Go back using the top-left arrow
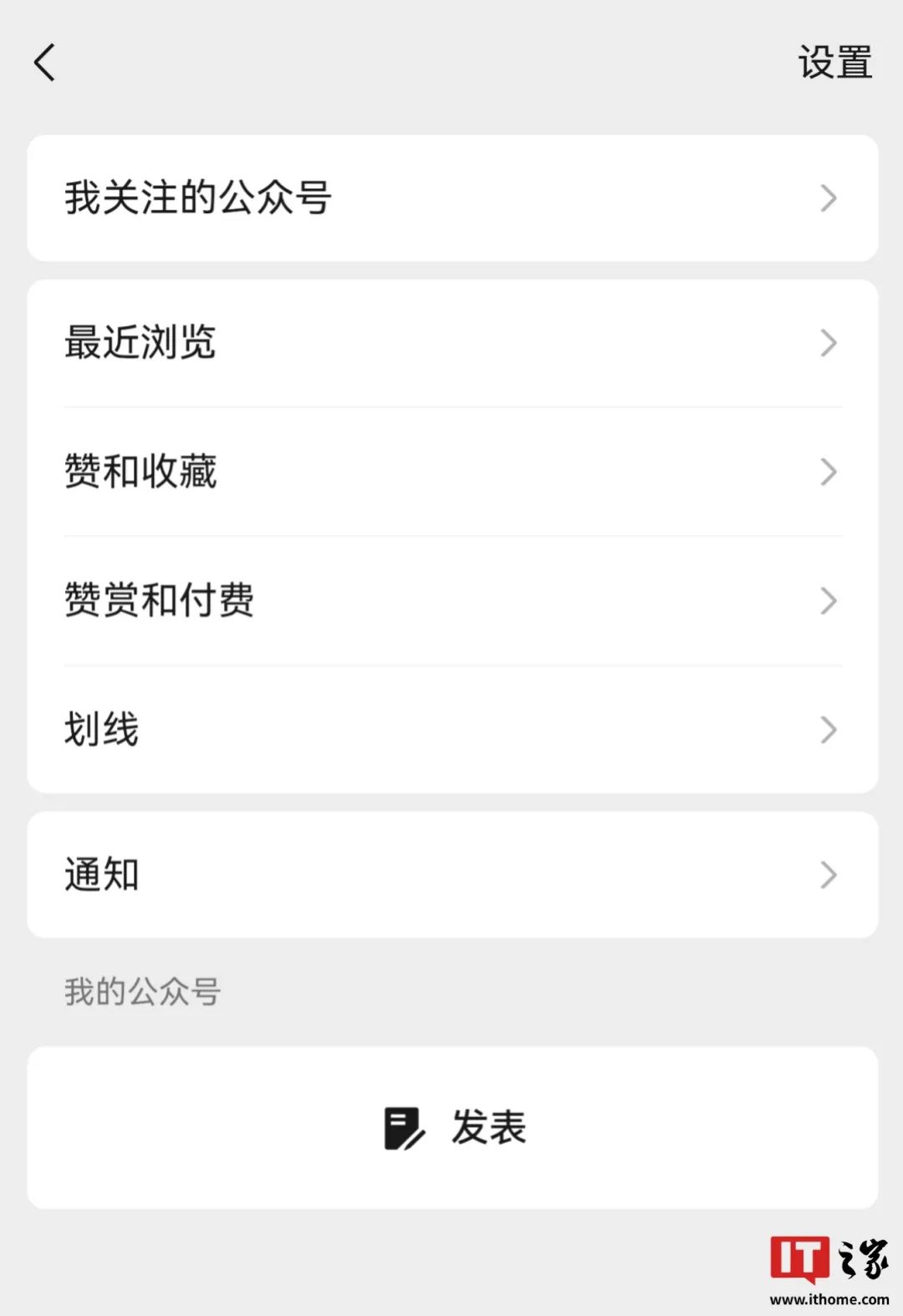 (45, 63)
